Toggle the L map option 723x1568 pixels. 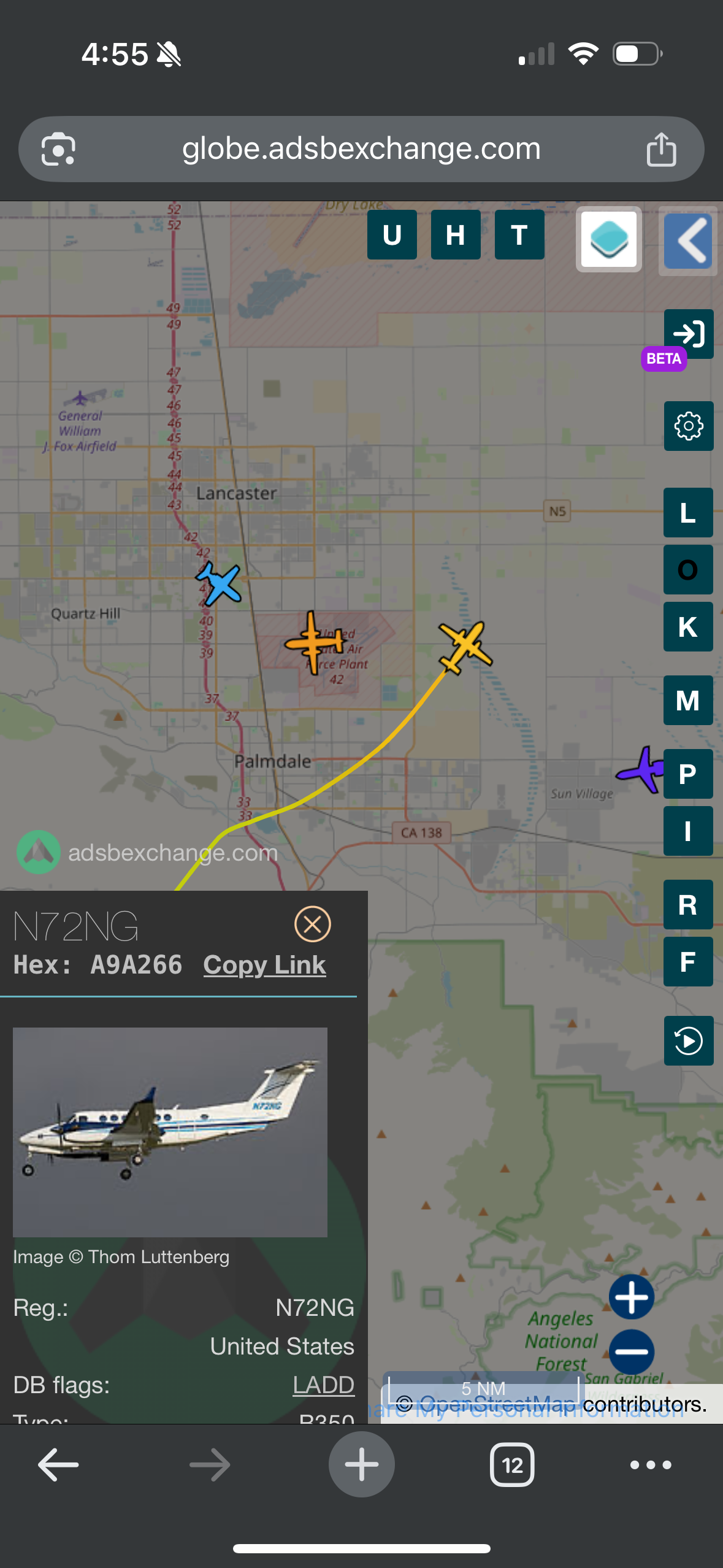pos(688,513)
